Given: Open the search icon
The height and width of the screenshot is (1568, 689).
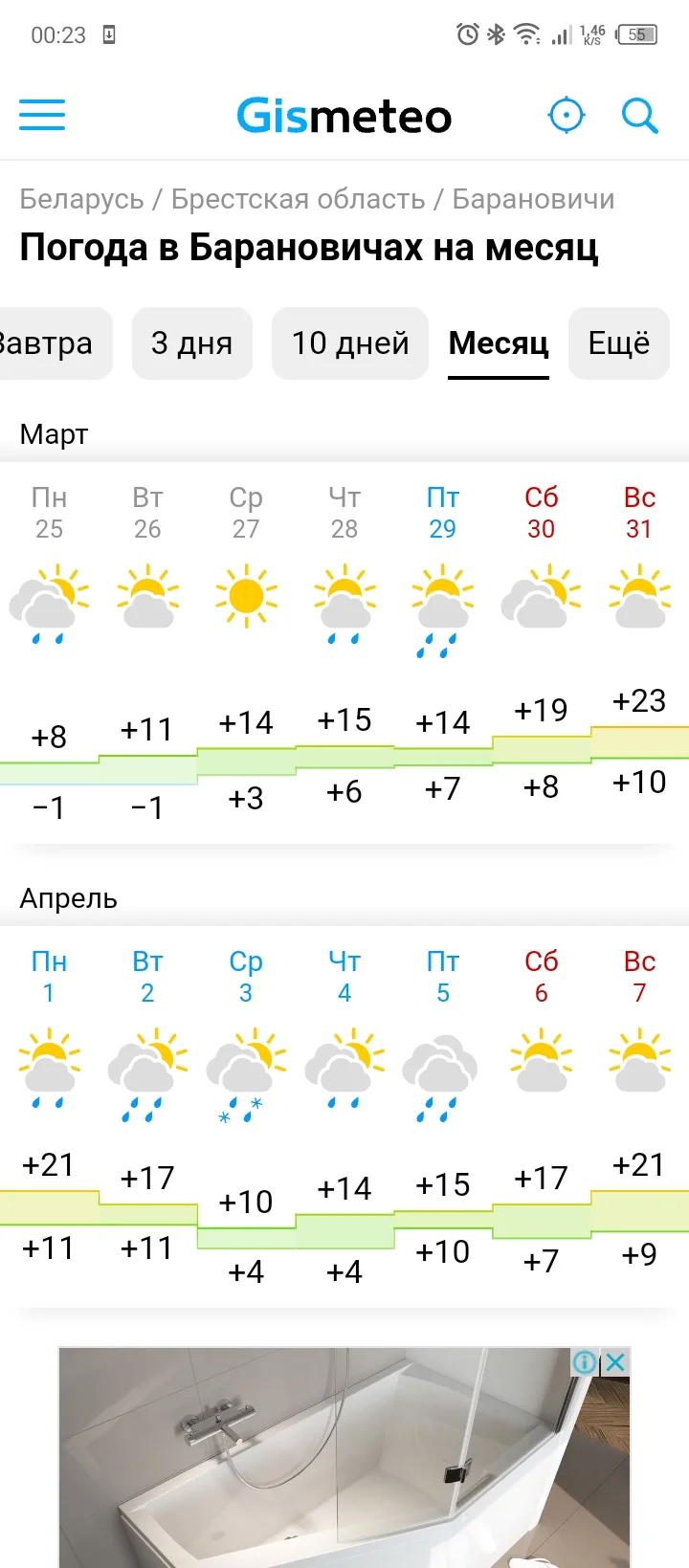Looking at the screenshot, I should tap(639, 115).
